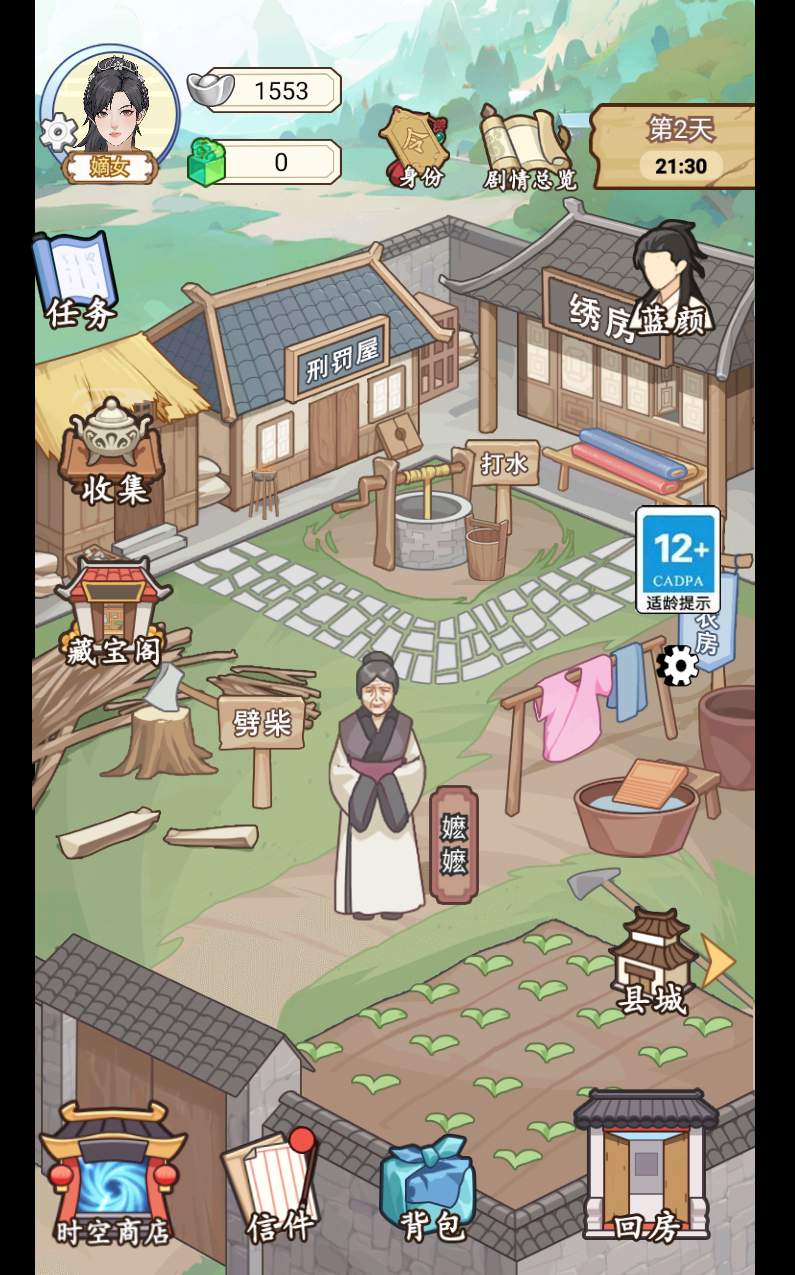Travel to the 县城 county town
The height and width of the screenshot is (1275, 795).
[x=657, y=963]
